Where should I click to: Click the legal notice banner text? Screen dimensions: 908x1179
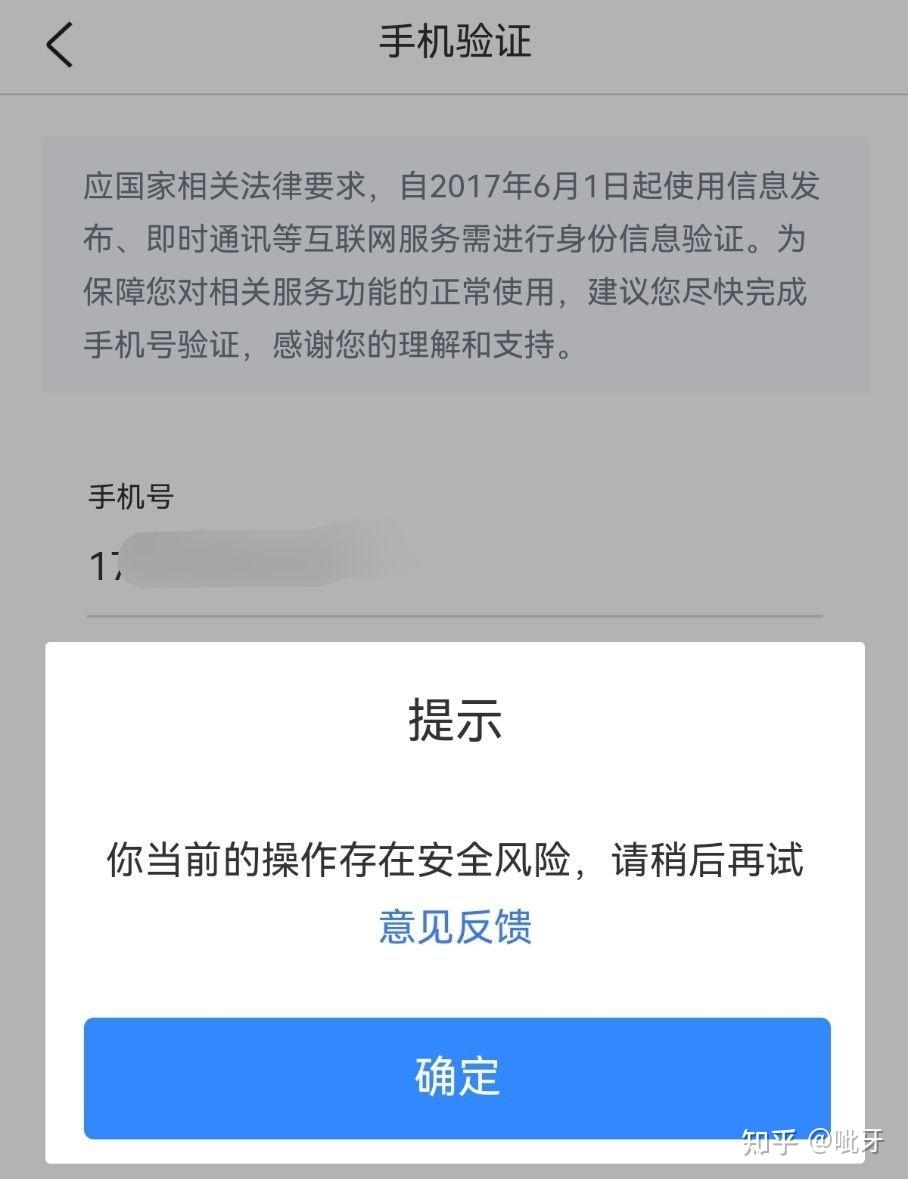point(454,264)
